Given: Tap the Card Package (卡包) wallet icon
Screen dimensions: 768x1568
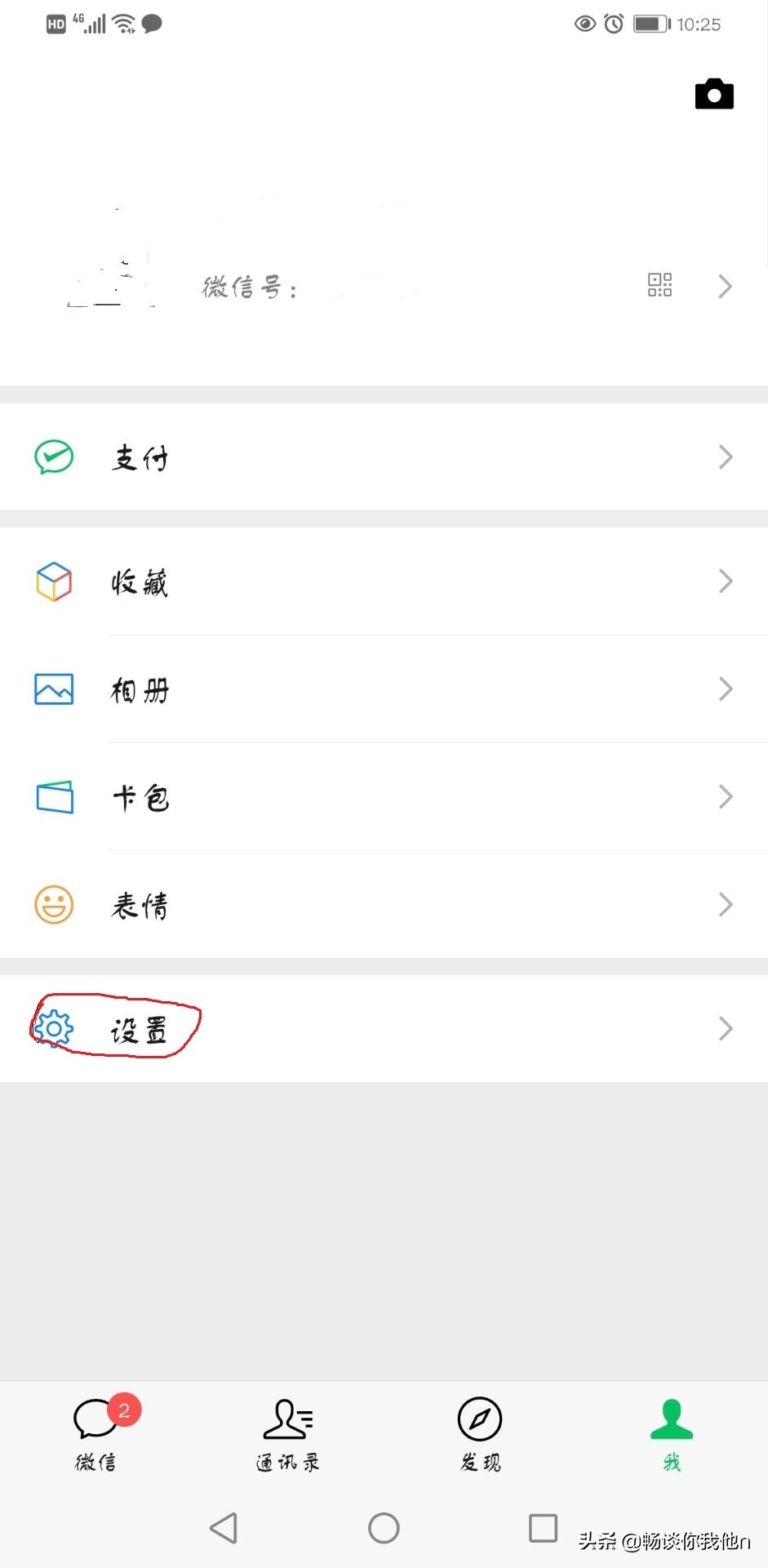Looking at the screenshot, I should point(53,797).
